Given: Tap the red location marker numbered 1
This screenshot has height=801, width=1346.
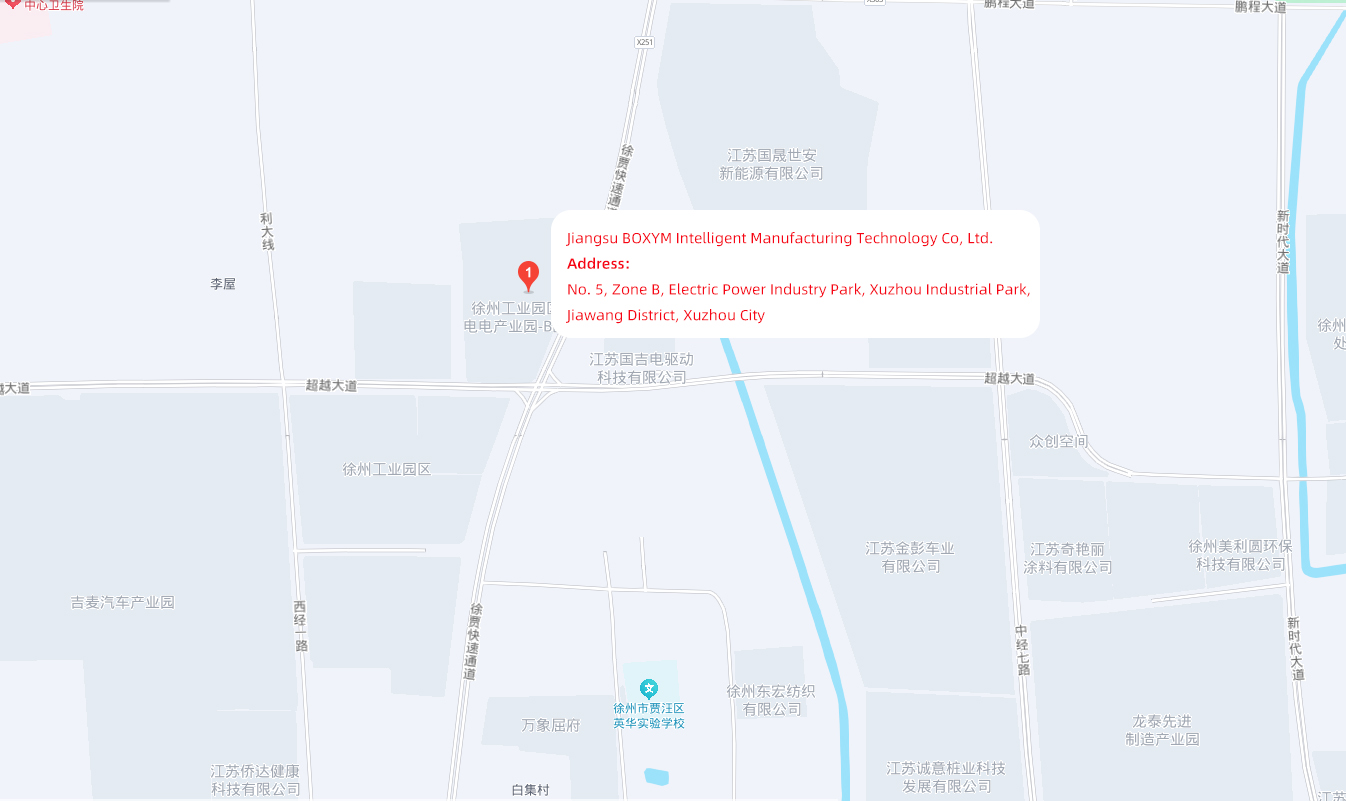Looking at the screenshot, I should [527, 274].
